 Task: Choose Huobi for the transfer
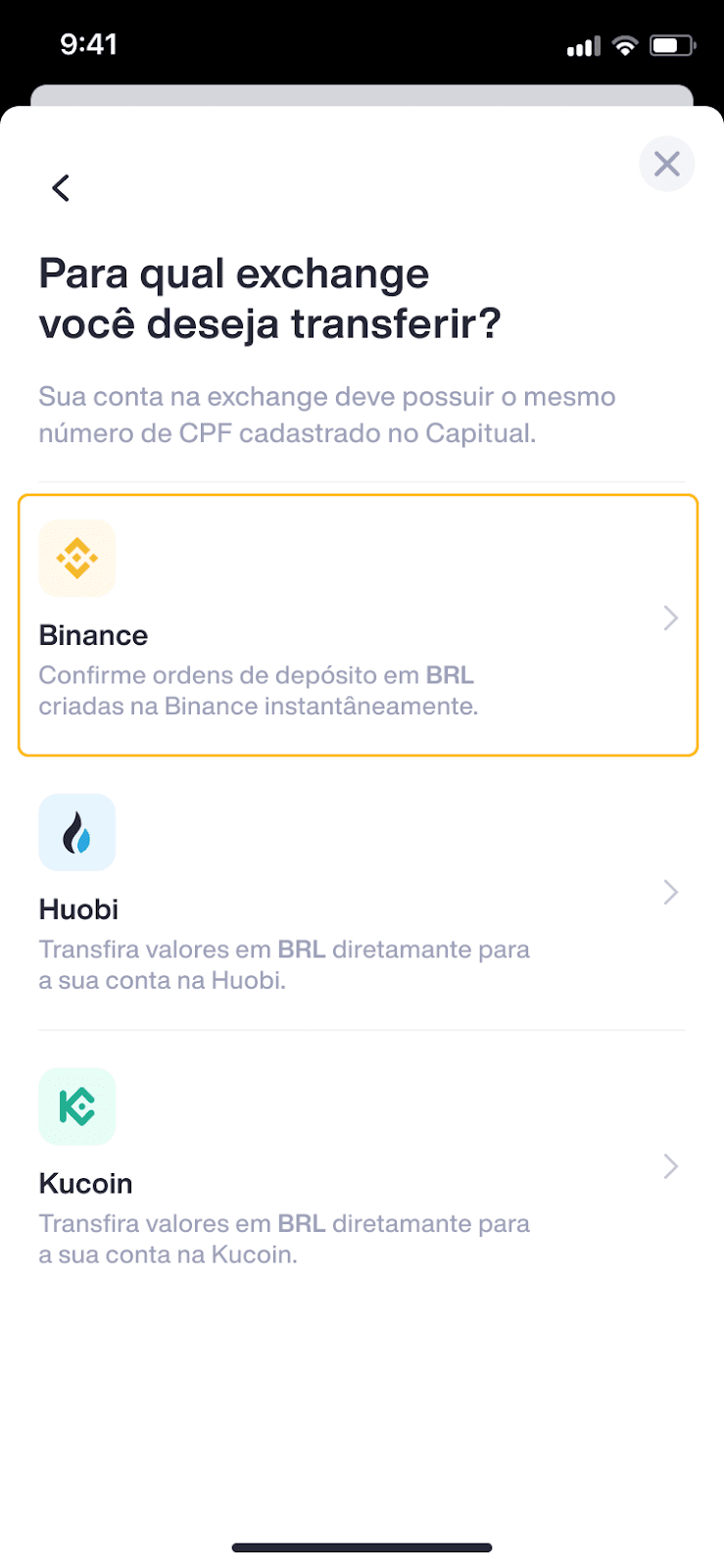point(362,893)
